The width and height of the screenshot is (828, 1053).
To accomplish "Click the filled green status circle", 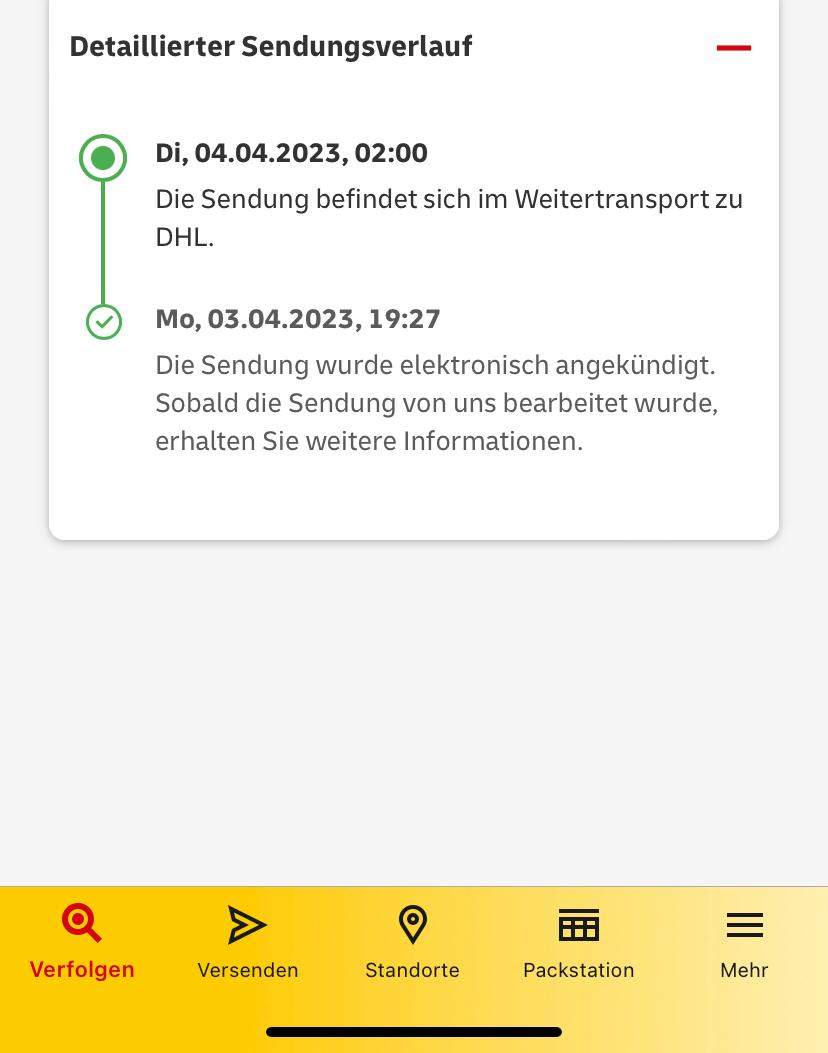I will (103, 157).
